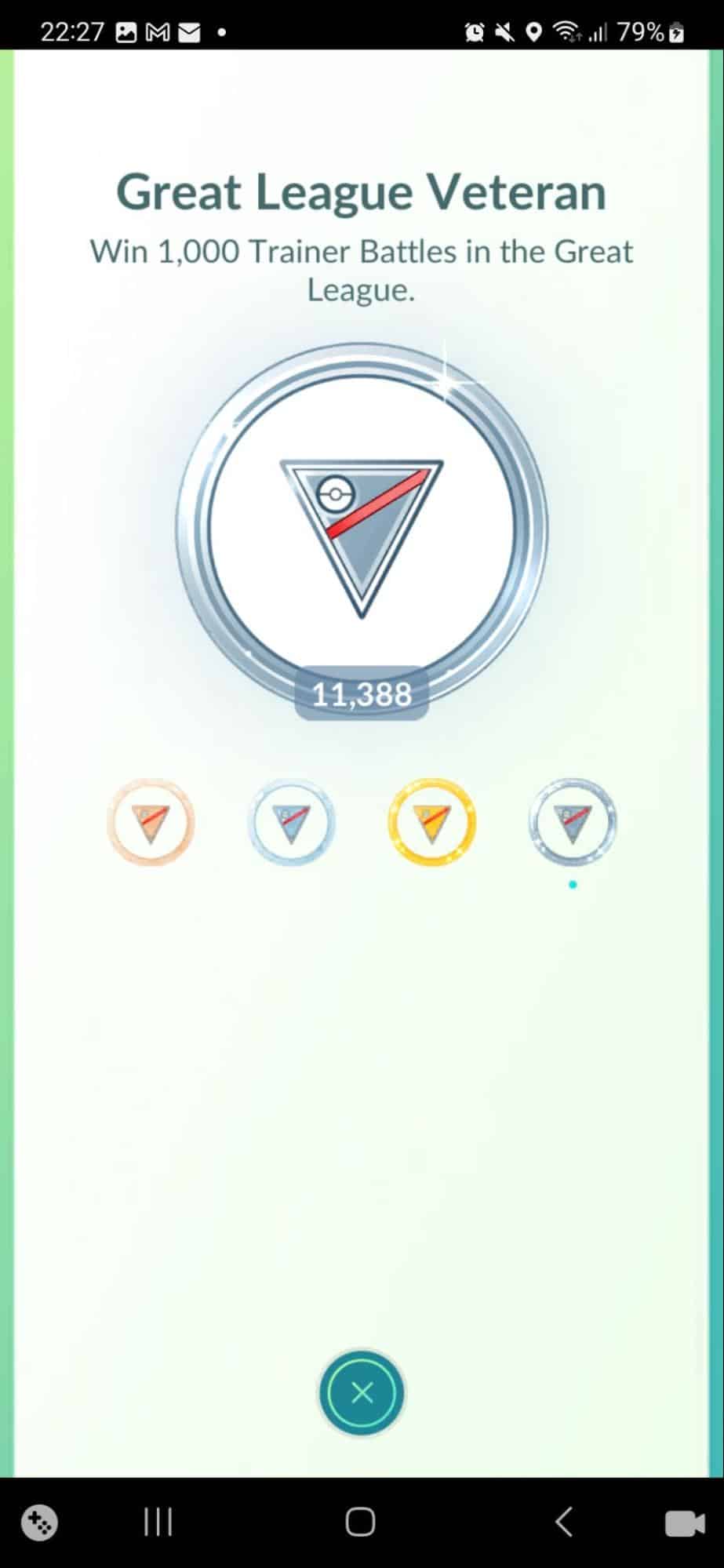Image resolution: width=724 pixels, height=1568 pixels.
Task: Select the bronze tier medal
Action: tap(151, 822)
